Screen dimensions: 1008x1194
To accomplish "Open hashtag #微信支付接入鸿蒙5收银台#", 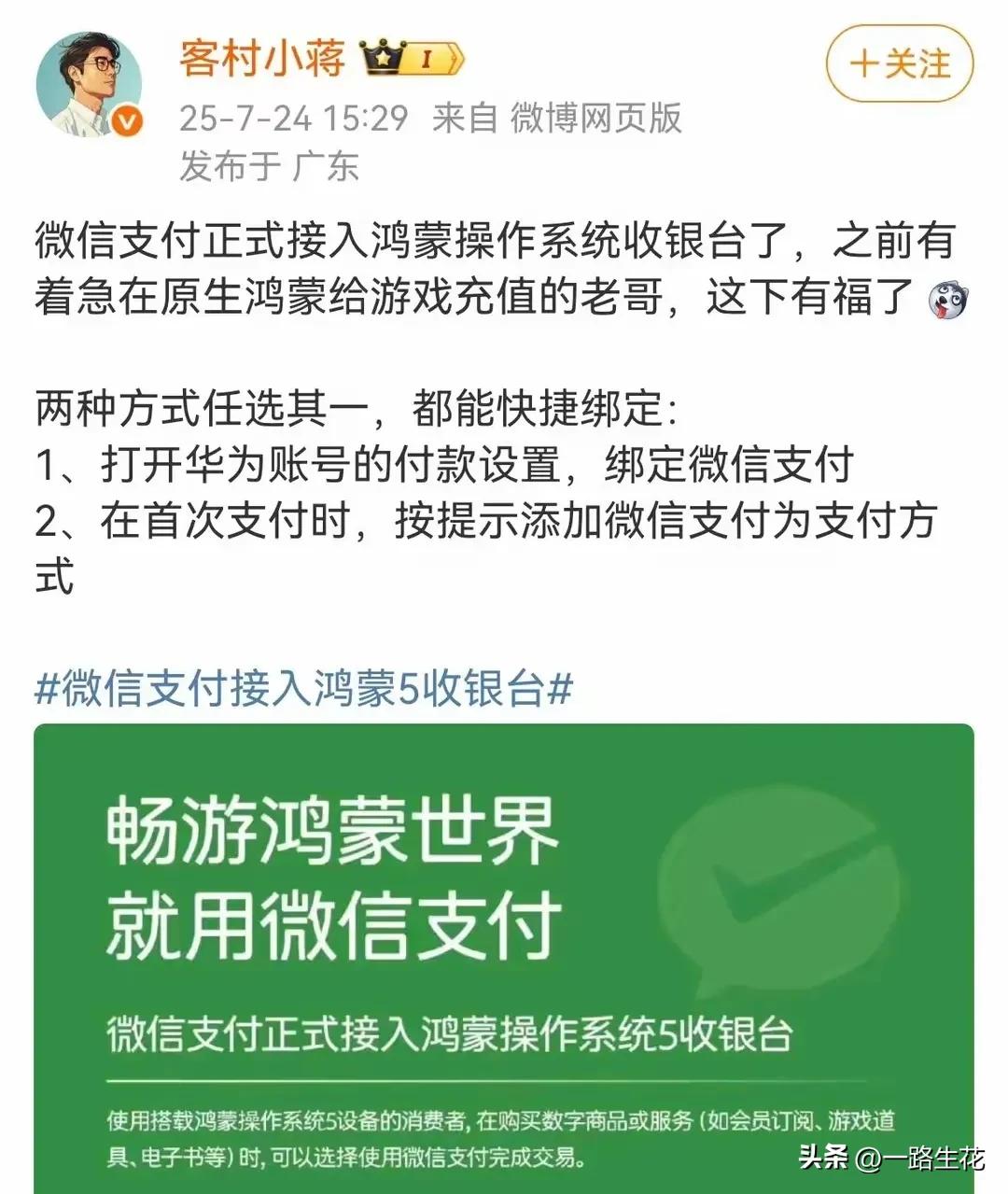I will 303,690.
